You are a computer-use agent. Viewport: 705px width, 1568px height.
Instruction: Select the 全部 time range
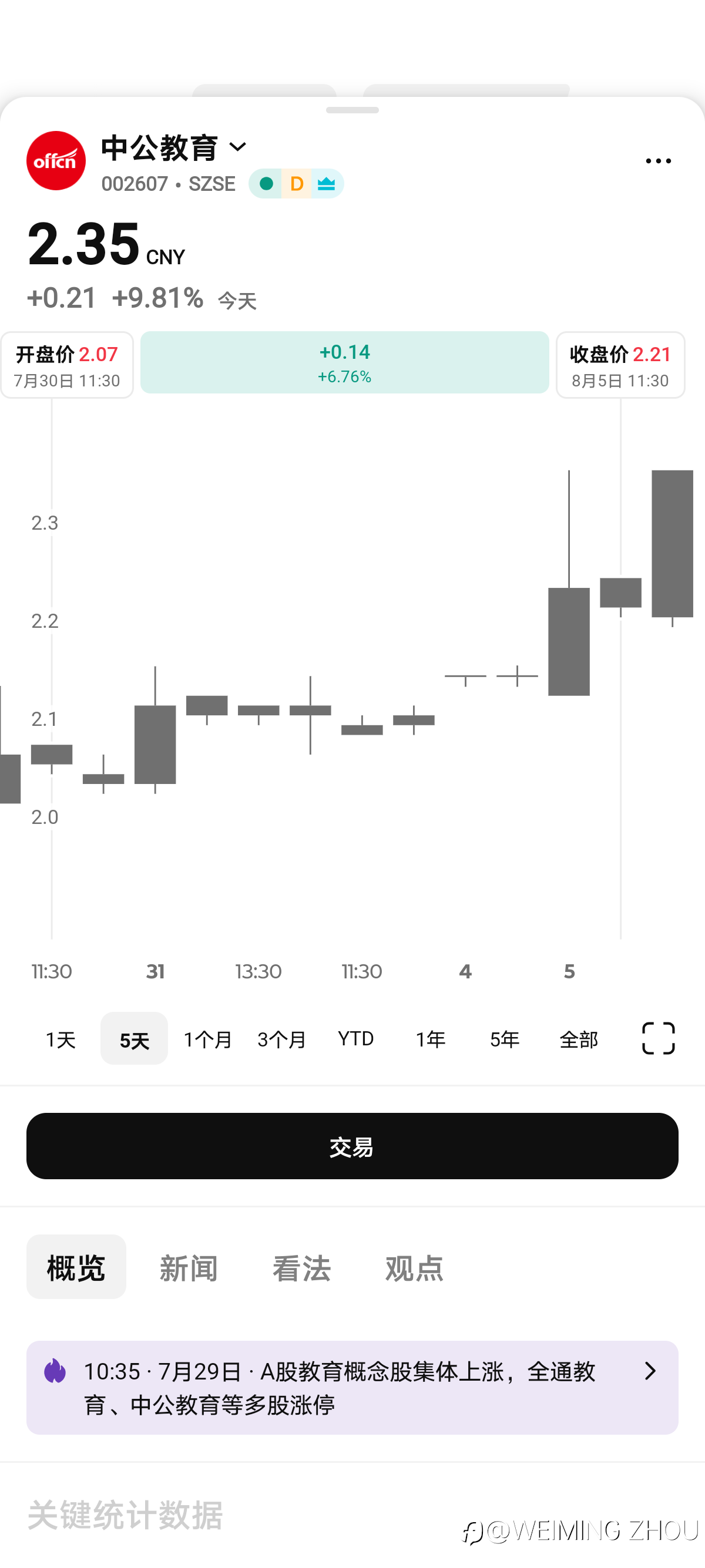578,1038
